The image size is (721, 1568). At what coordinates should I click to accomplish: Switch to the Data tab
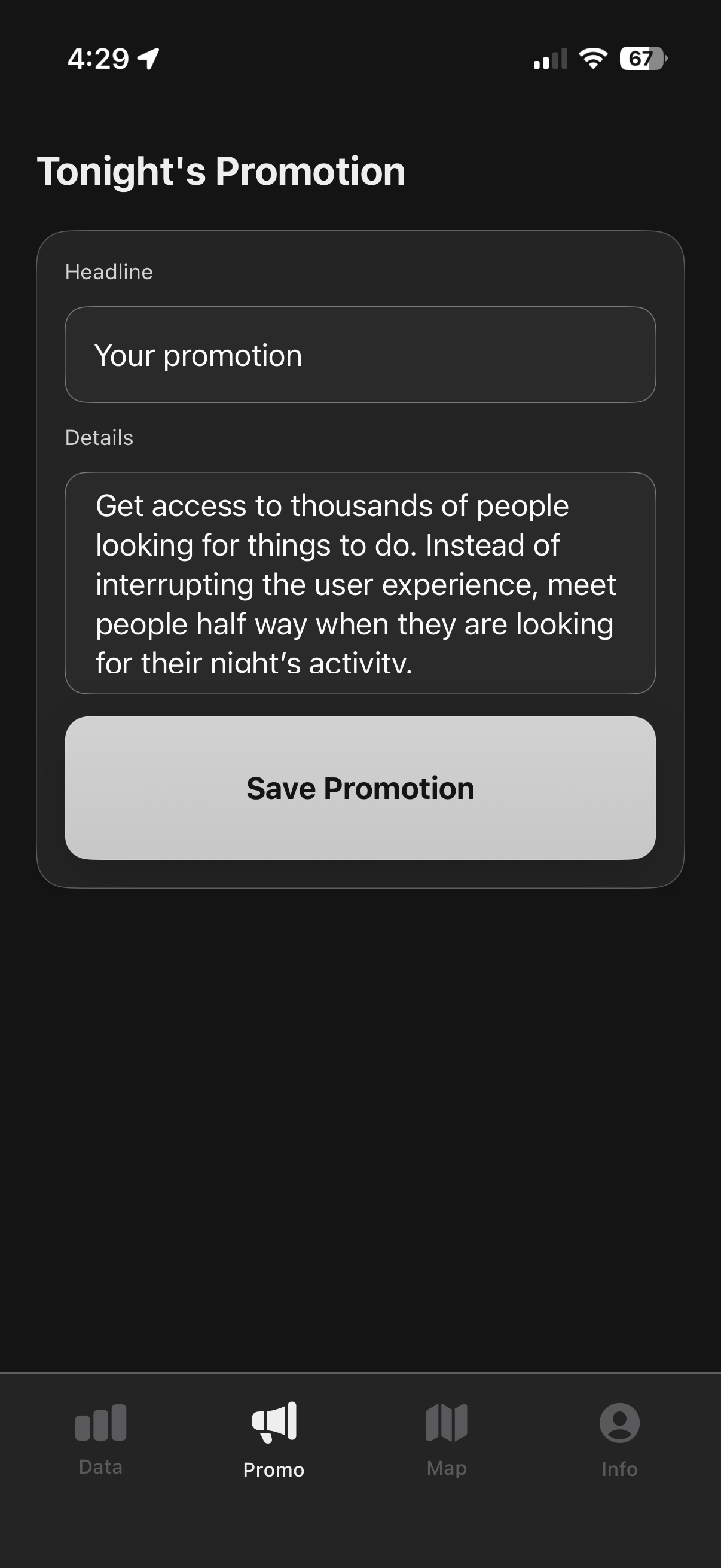click(x=100, y=1439)
